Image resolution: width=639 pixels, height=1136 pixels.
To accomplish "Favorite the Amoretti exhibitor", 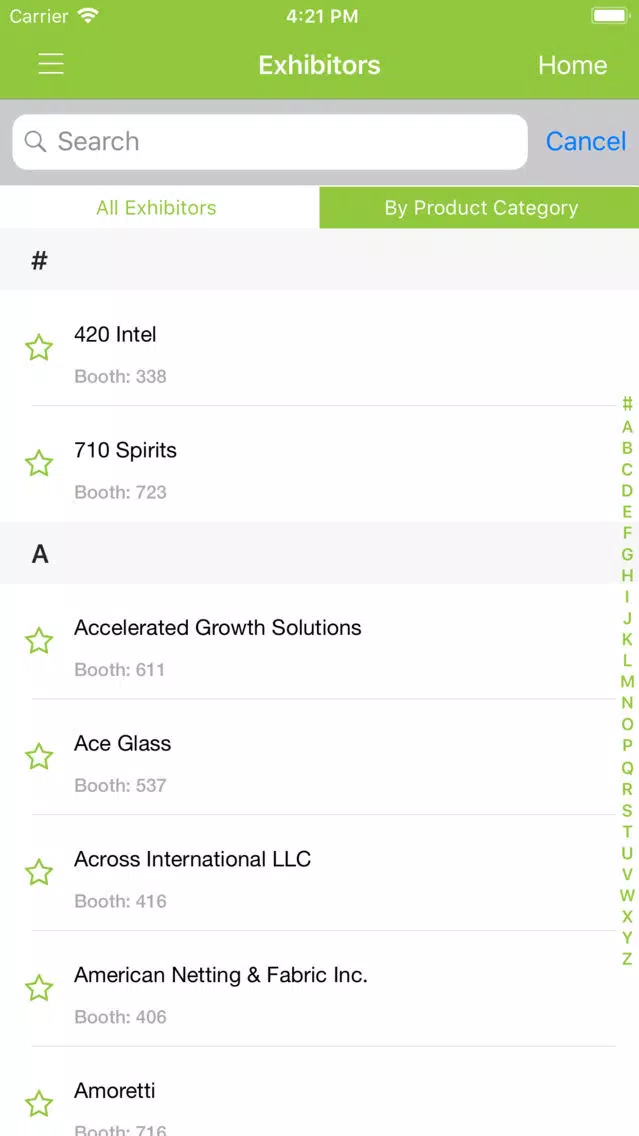I will point(39,1104).
